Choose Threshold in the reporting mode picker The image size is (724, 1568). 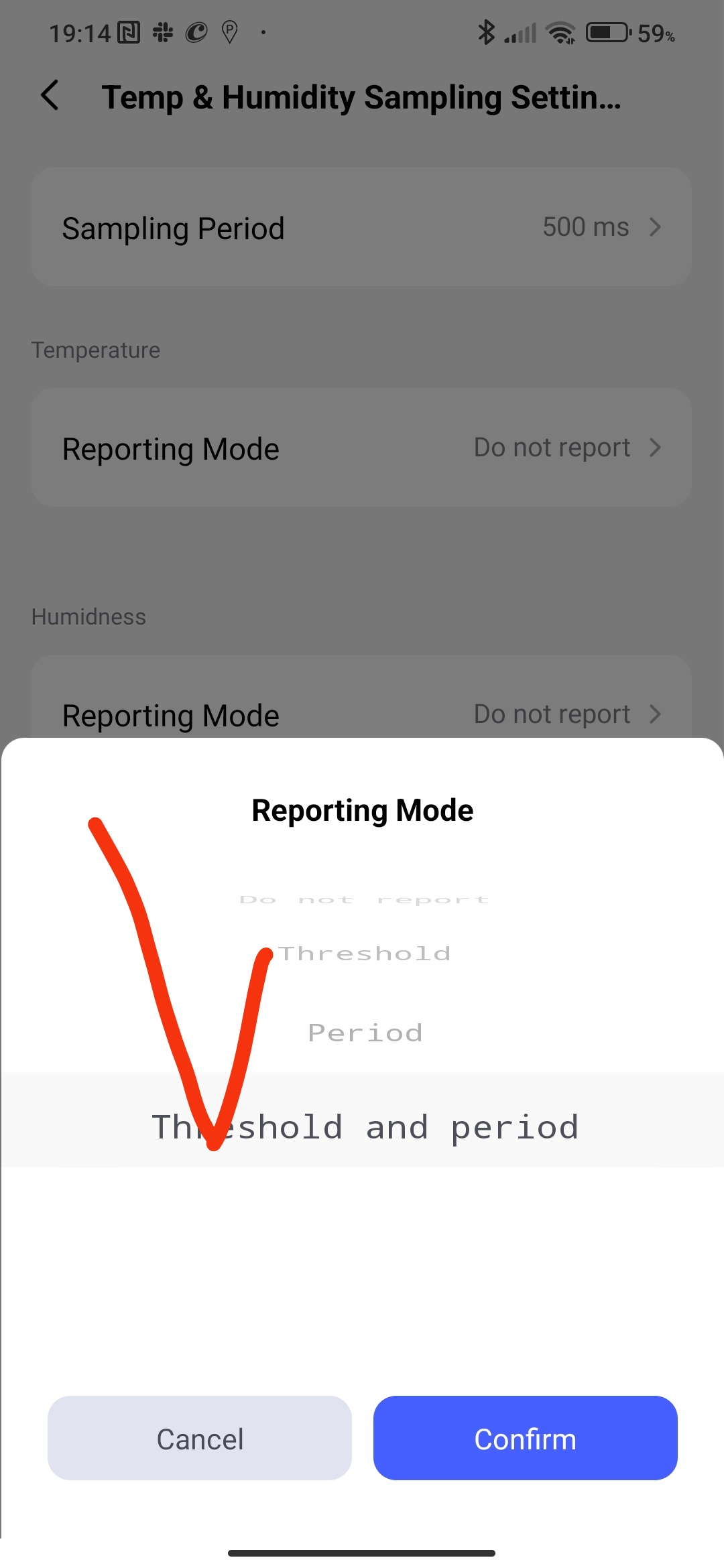[365, 953]
